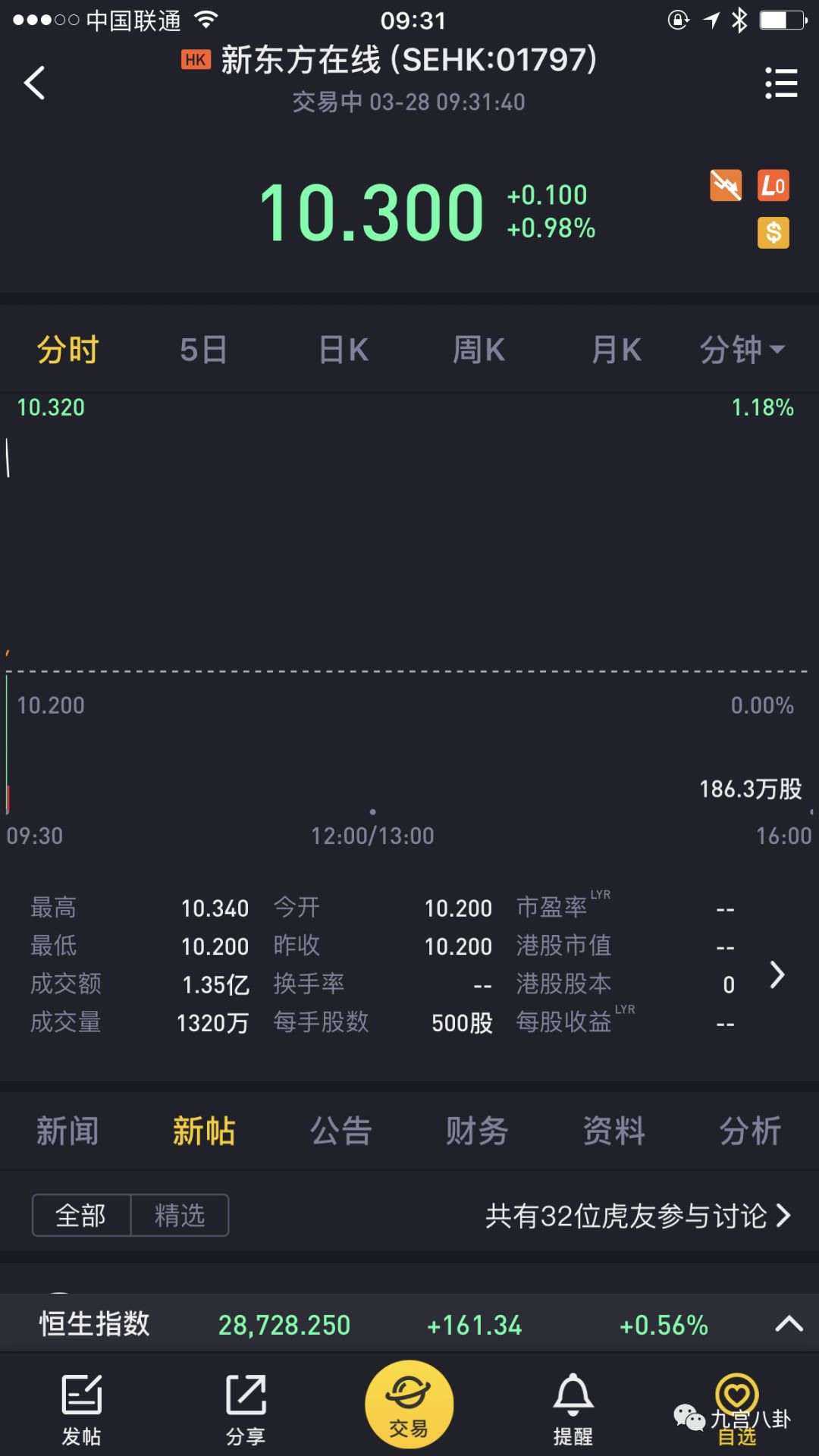This screenshot has height=1456, width=819.
Task: Switch to the 分析 tab
Action: 750,1131
